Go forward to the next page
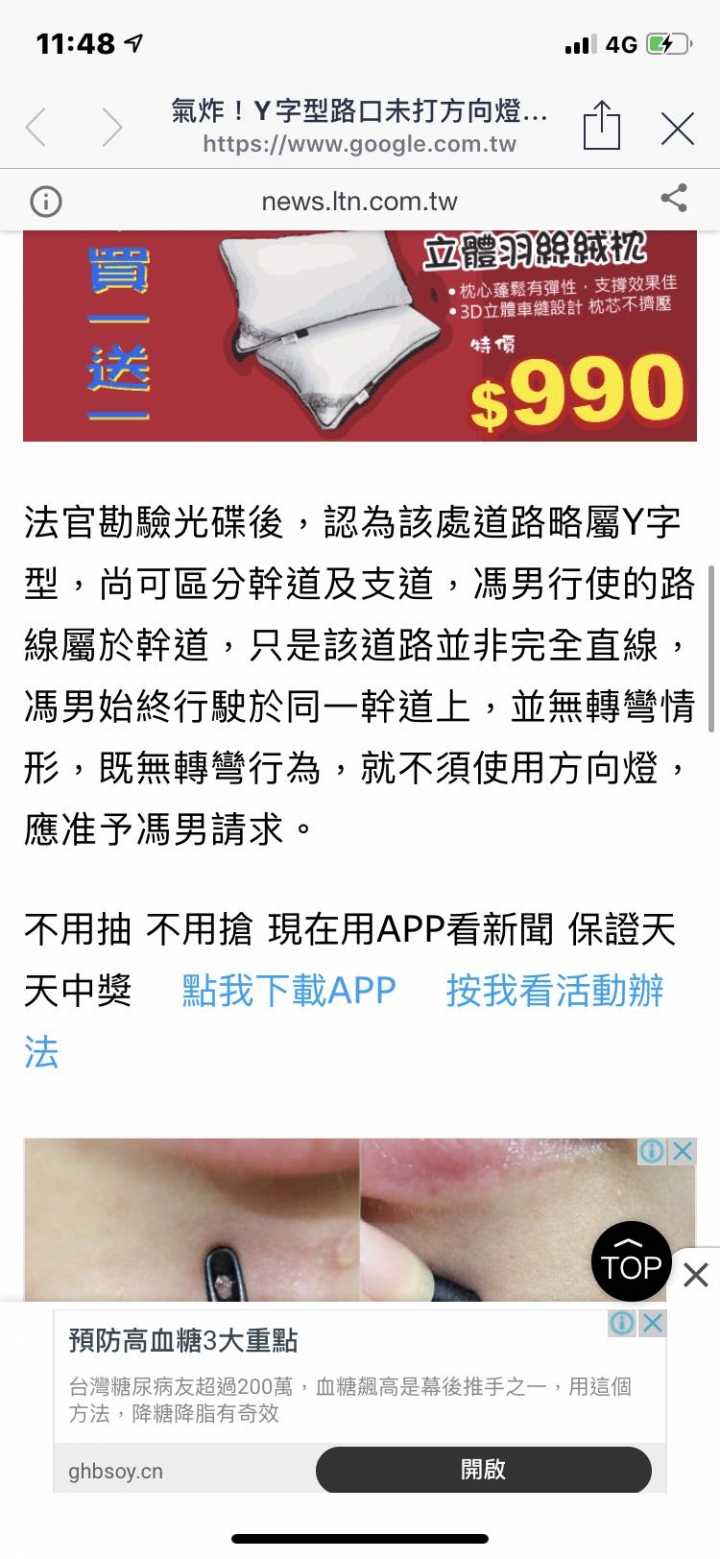The image size is (720, 1559). click(112, 129)
